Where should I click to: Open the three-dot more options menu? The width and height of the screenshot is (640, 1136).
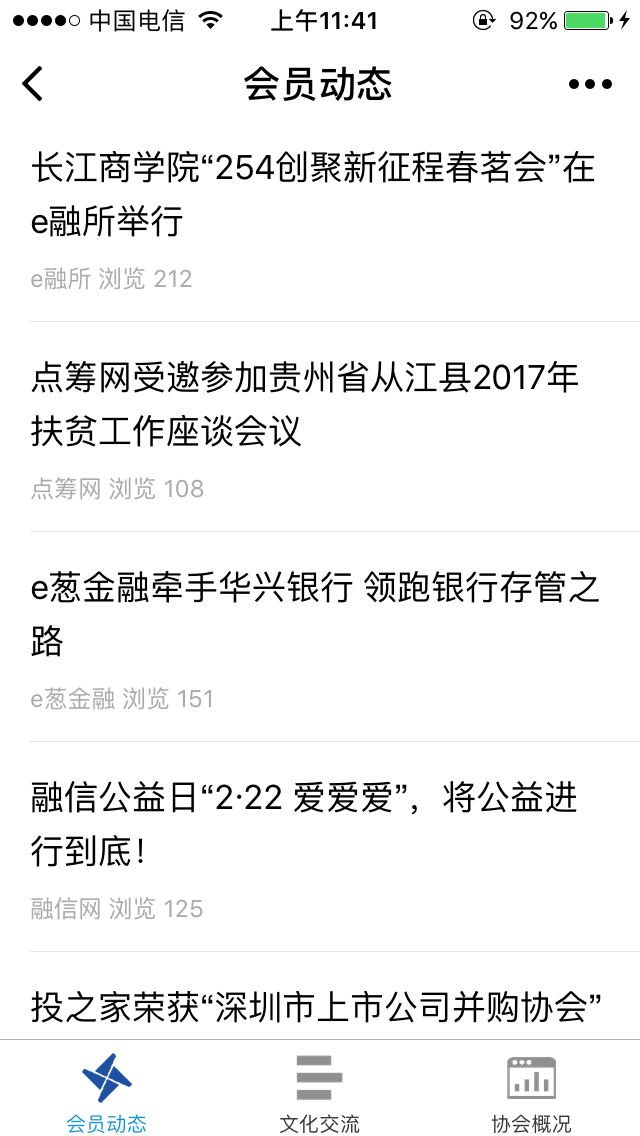[x=590, y=84]
